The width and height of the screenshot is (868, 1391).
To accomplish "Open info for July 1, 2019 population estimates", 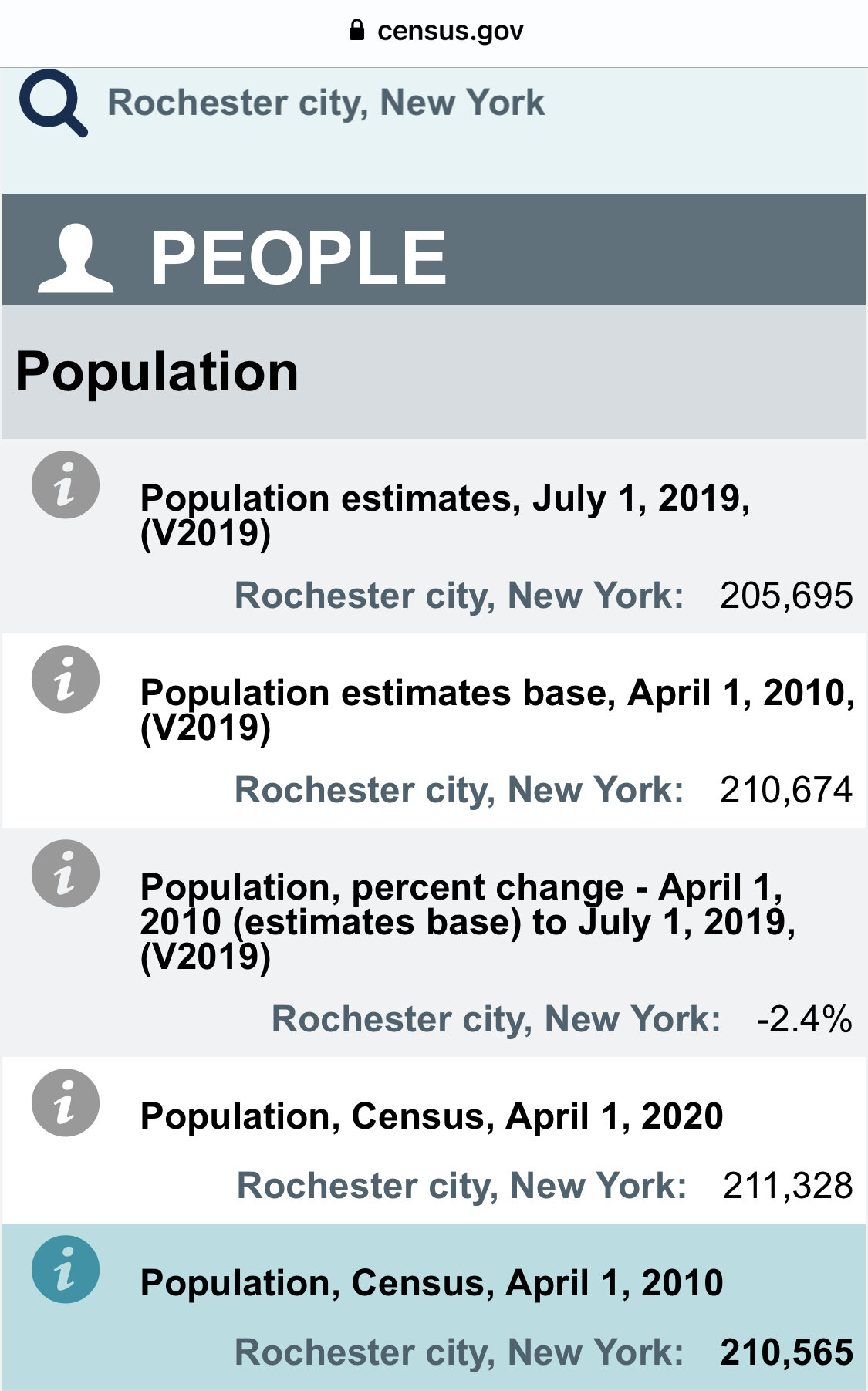I will pos(66,484).
